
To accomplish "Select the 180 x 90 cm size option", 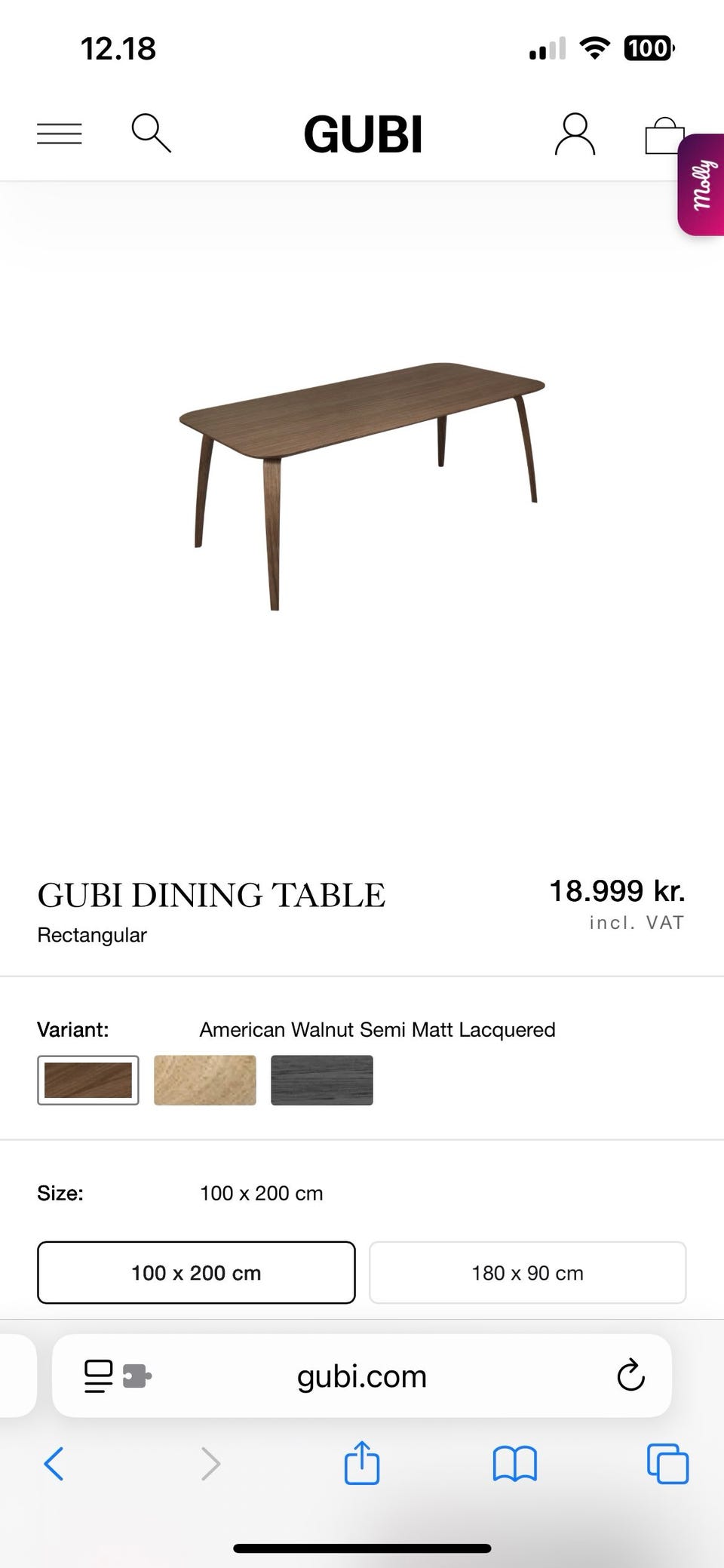I will pos(527,1272).
